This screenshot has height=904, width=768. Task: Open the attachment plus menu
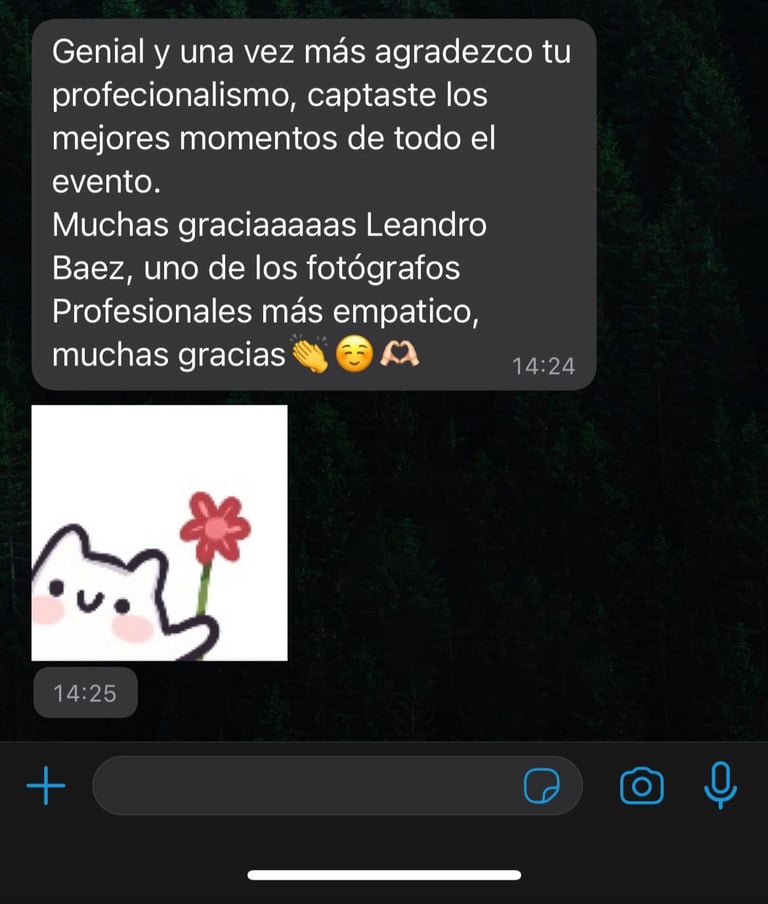tap(45, 787)
